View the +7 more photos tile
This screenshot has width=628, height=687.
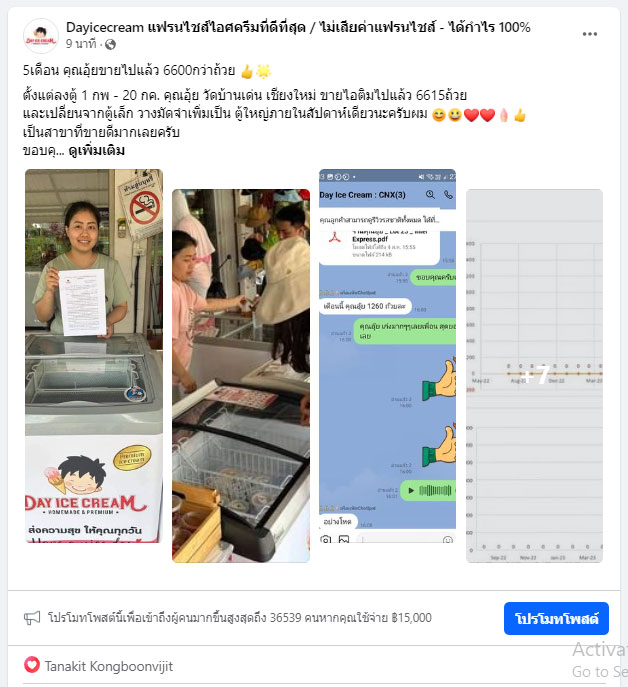tap(534, 375)
